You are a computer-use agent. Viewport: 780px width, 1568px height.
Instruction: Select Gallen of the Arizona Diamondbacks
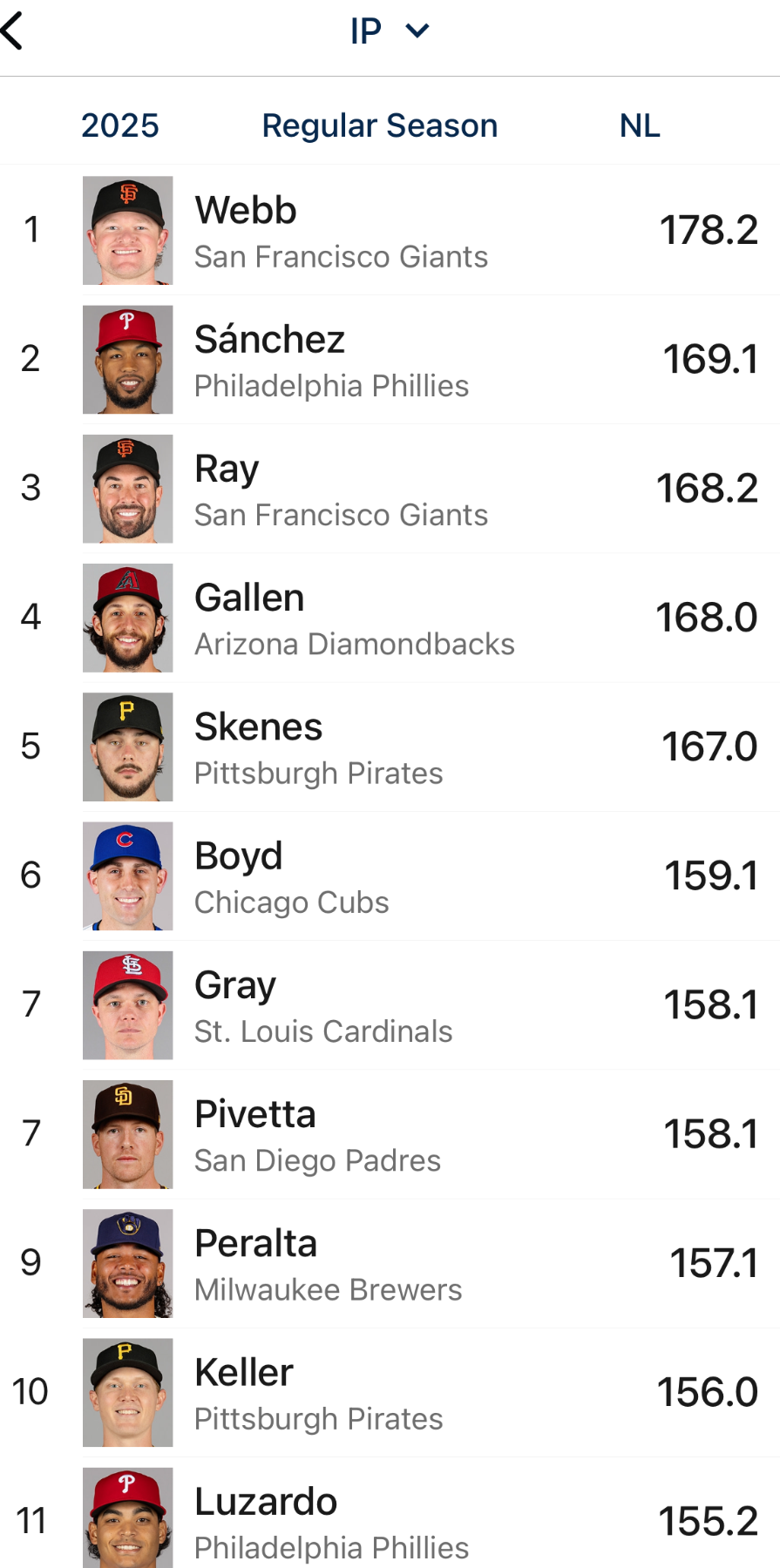coord(390,618)
